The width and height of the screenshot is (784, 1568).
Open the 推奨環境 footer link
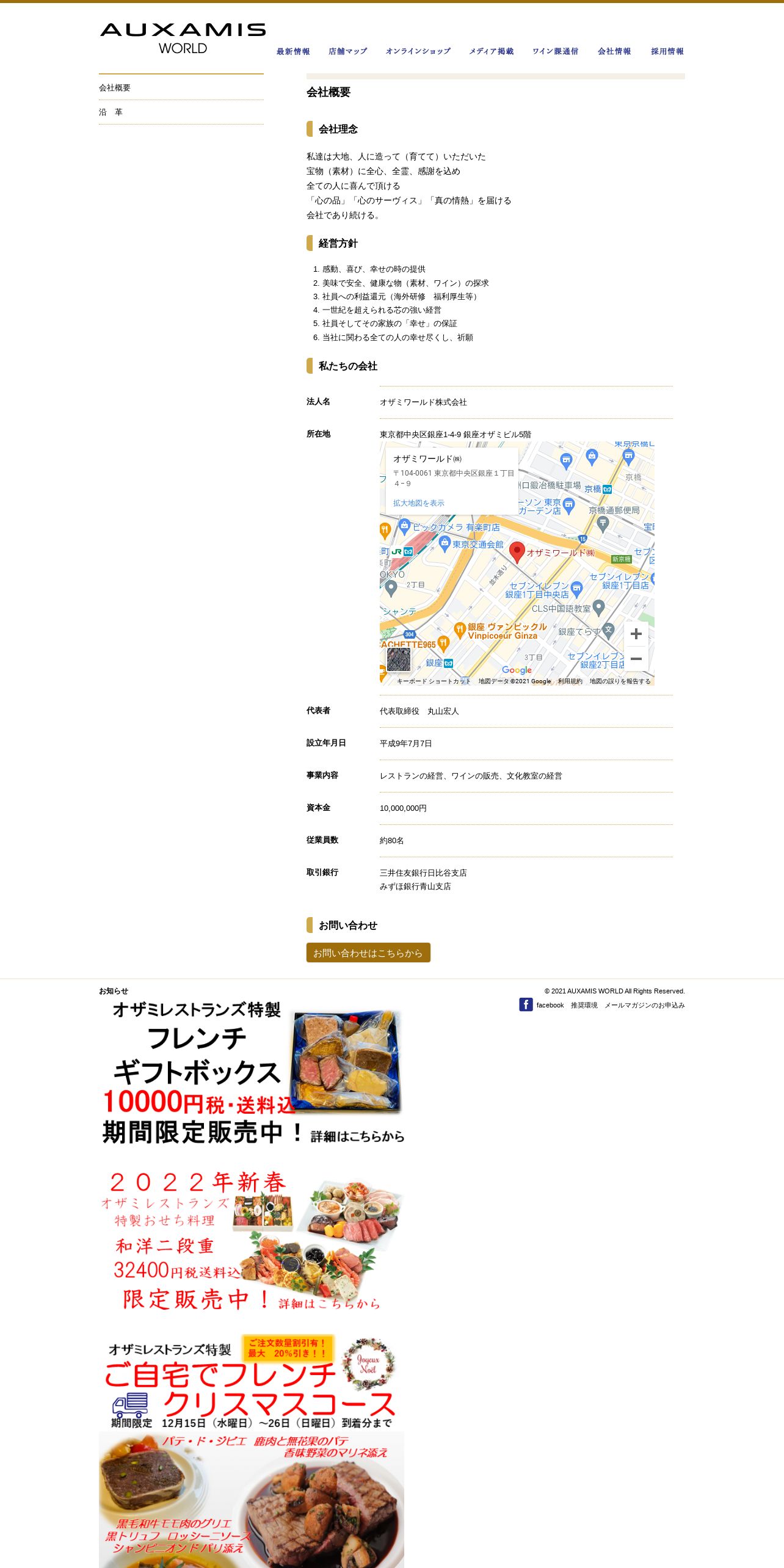point(584,1005)
